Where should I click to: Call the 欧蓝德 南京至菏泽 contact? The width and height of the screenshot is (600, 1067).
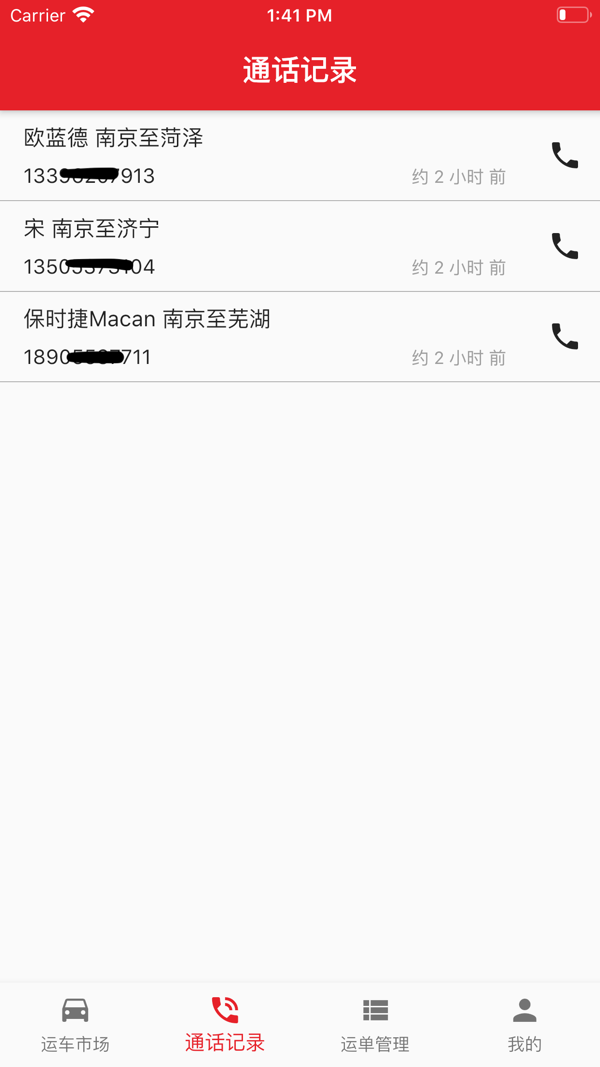pyautogui.click(x=565, y=156)
